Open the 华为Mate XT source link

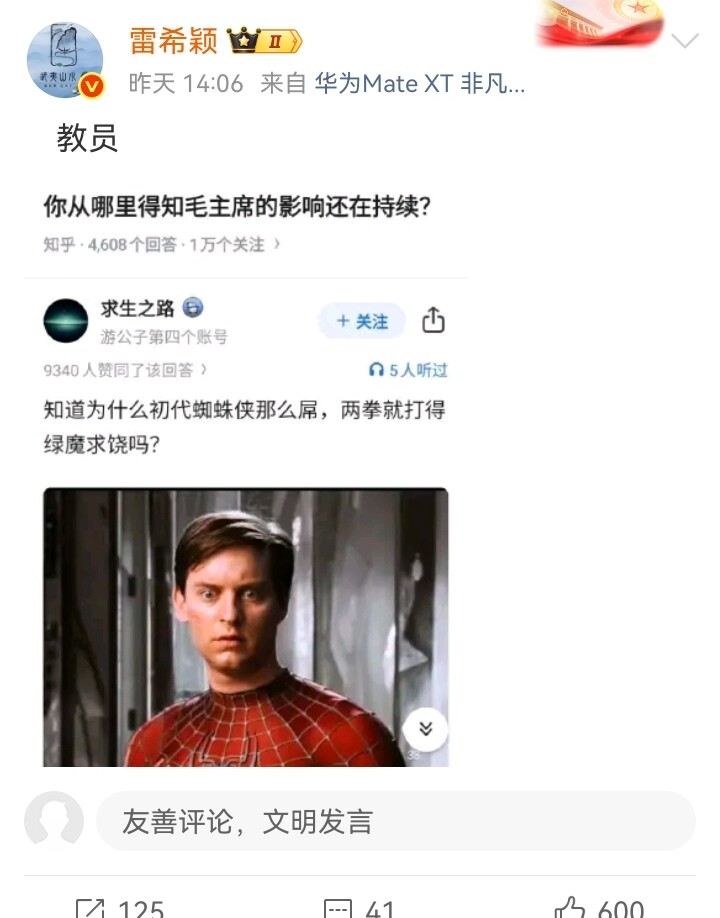[x=419, y=84]
